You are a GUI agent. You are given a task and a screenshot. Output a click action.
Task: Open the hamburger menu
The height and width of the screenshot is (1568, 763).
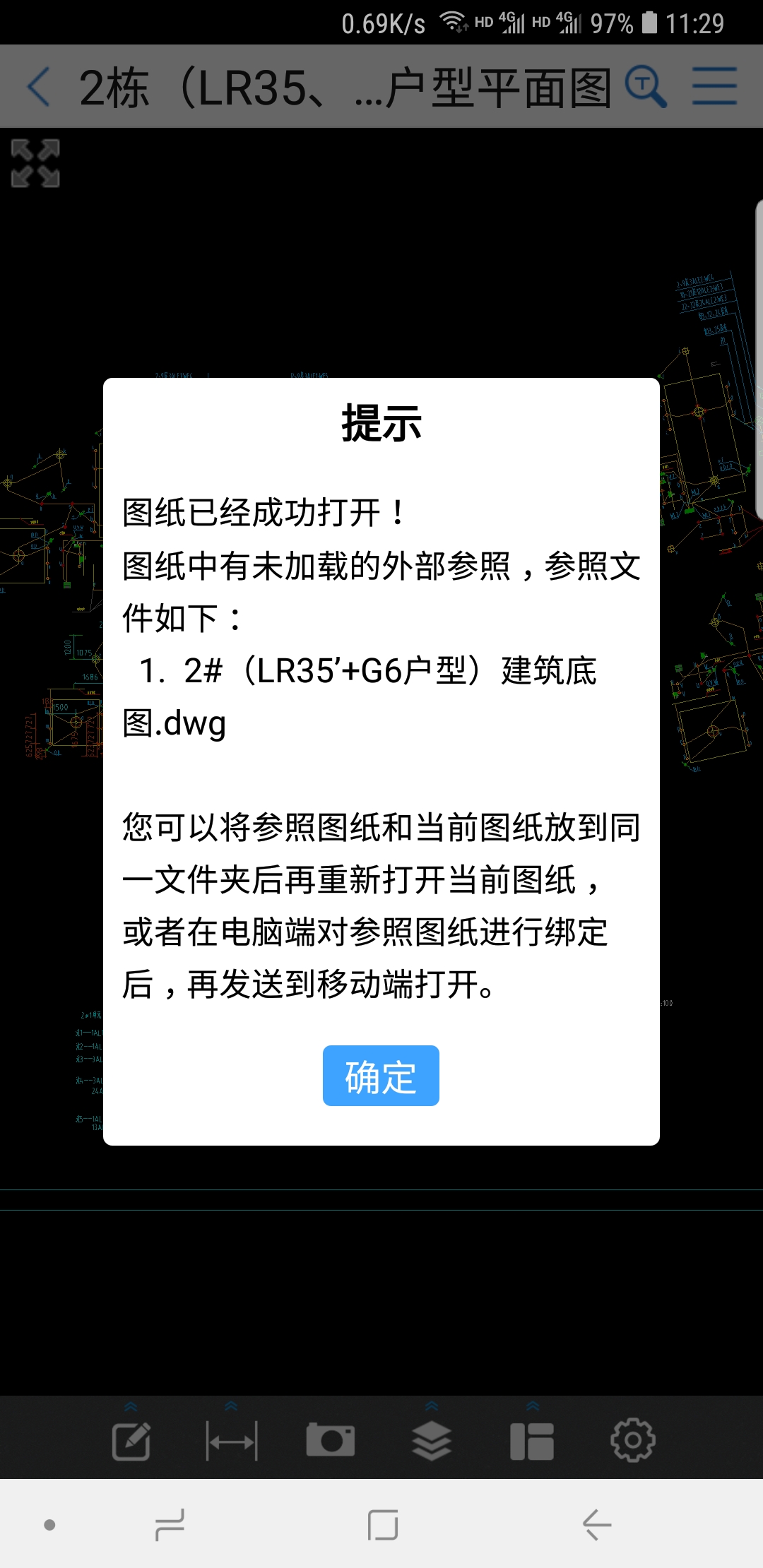pos(714,87)
